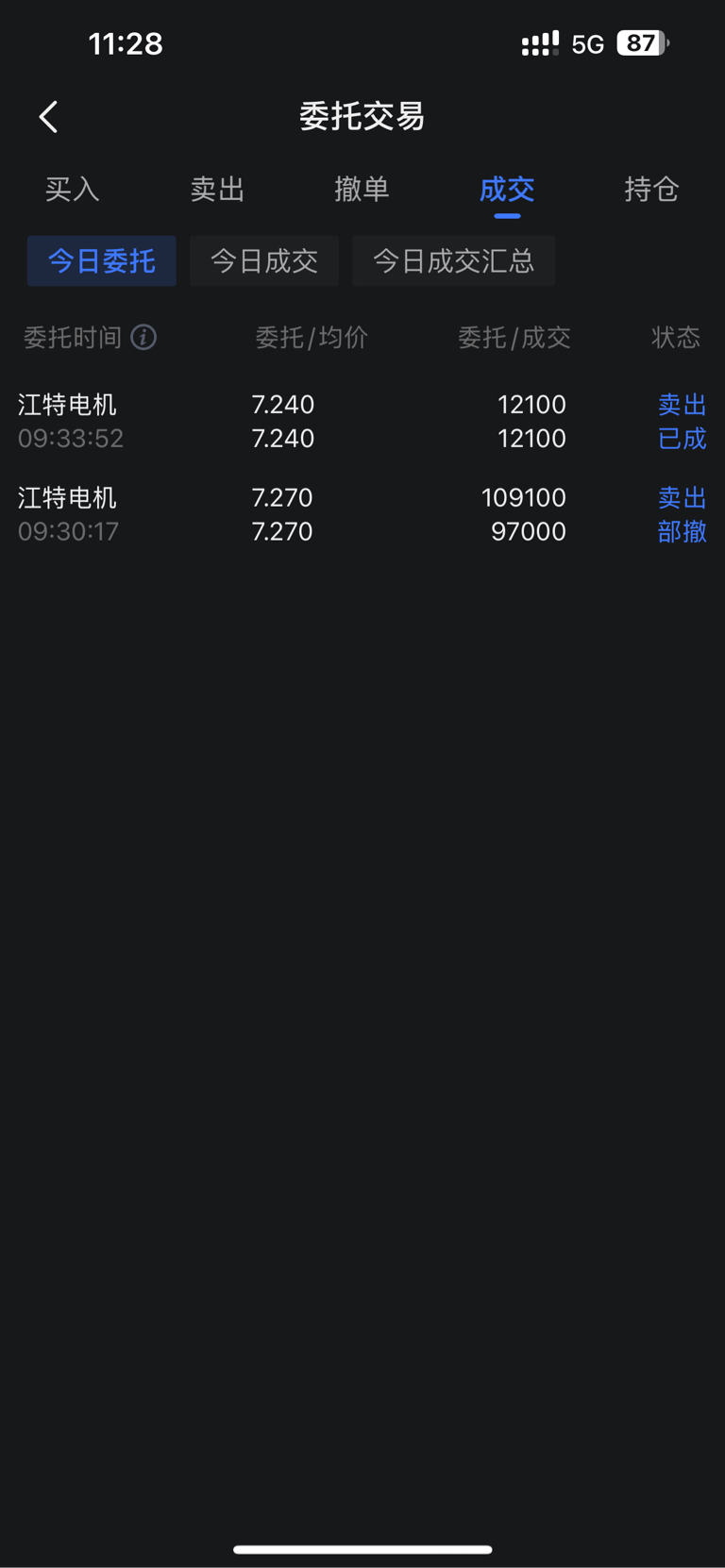This screenshot has width=725, height=1568.
Task: Select the 成交 tab
Action: click(507, 190)
